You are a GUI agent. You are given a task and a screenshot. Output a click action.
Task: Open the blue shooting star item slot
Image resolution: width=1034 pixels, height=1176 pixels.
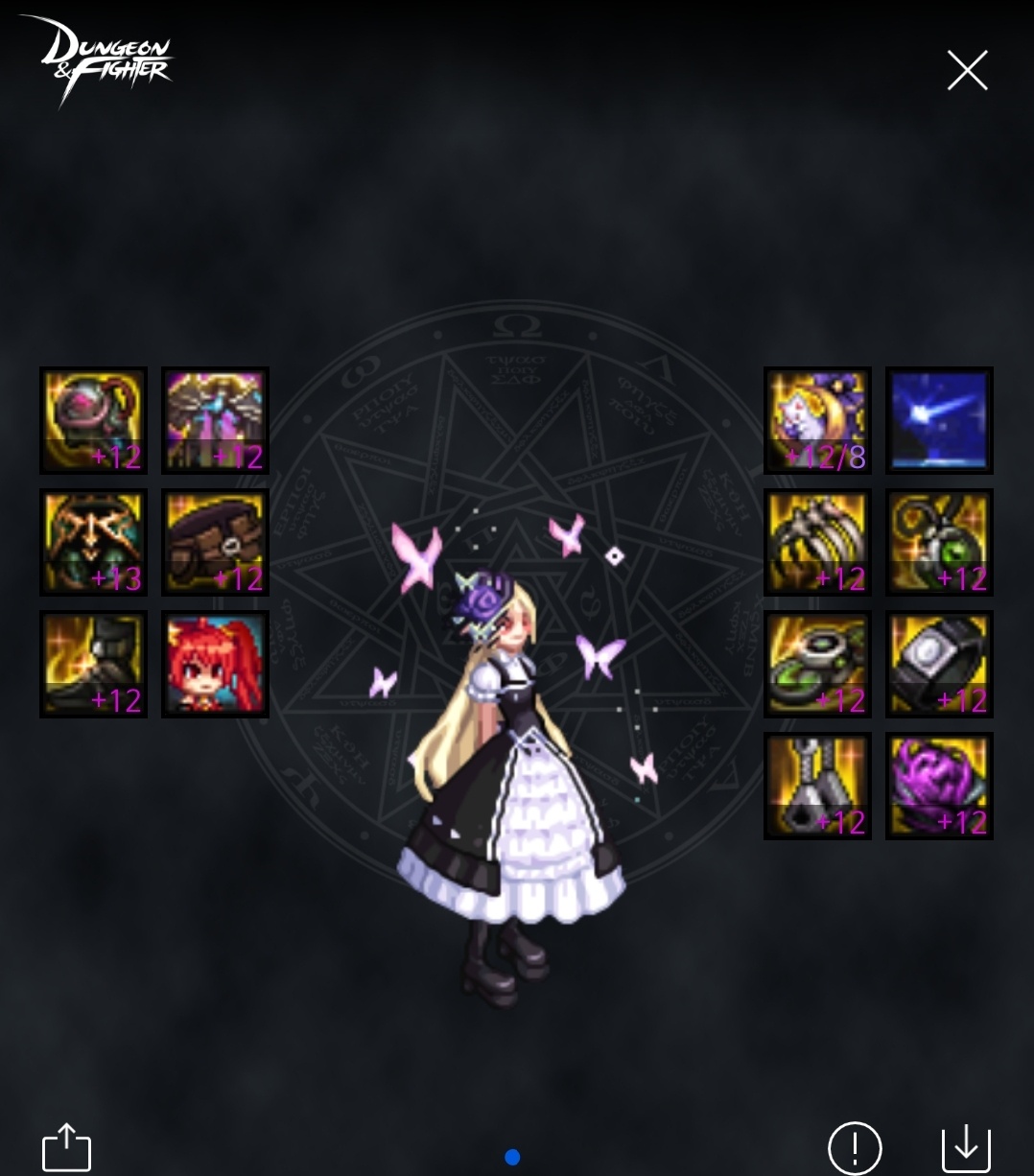tap(939, 420)
